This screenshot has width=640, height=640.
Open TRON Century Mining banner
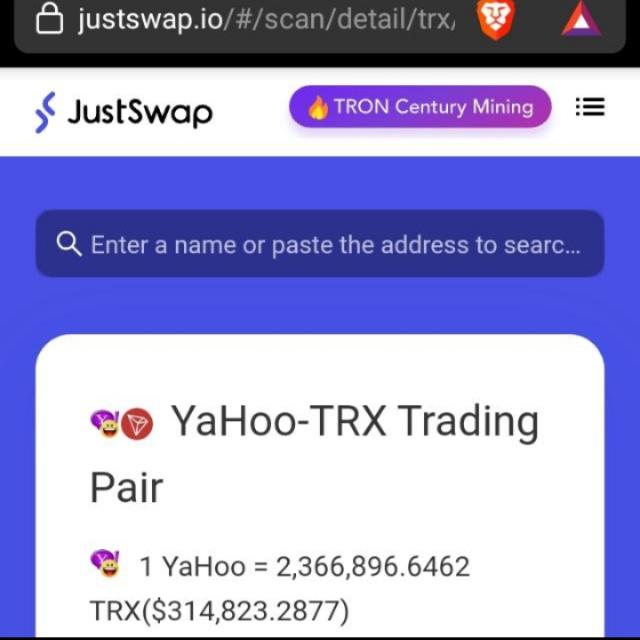click(x=420, y=108)
